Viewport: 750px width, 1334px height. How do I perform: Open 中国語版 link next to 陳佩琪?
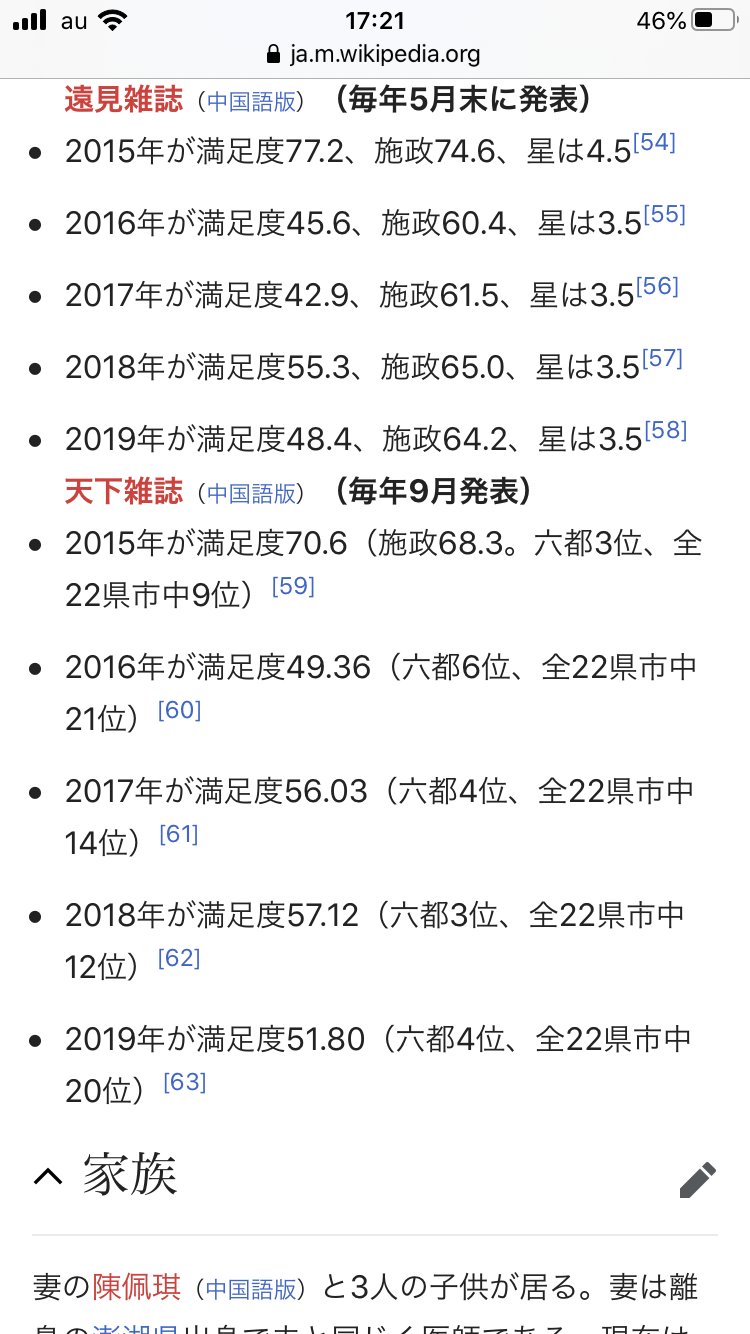(x=252, y=1289)
